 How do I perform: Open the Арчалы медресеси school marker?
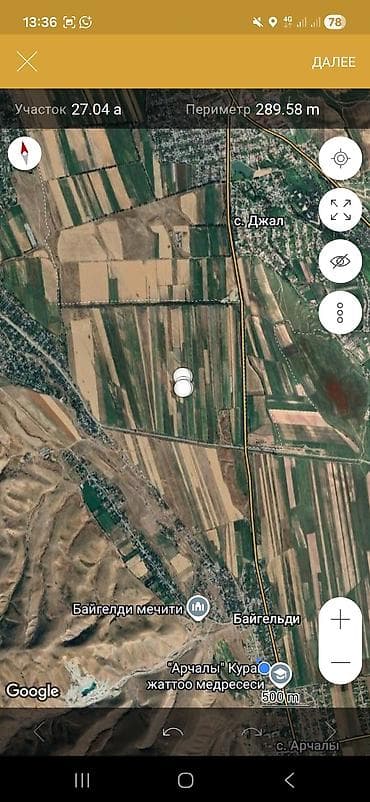pos(280,675)
